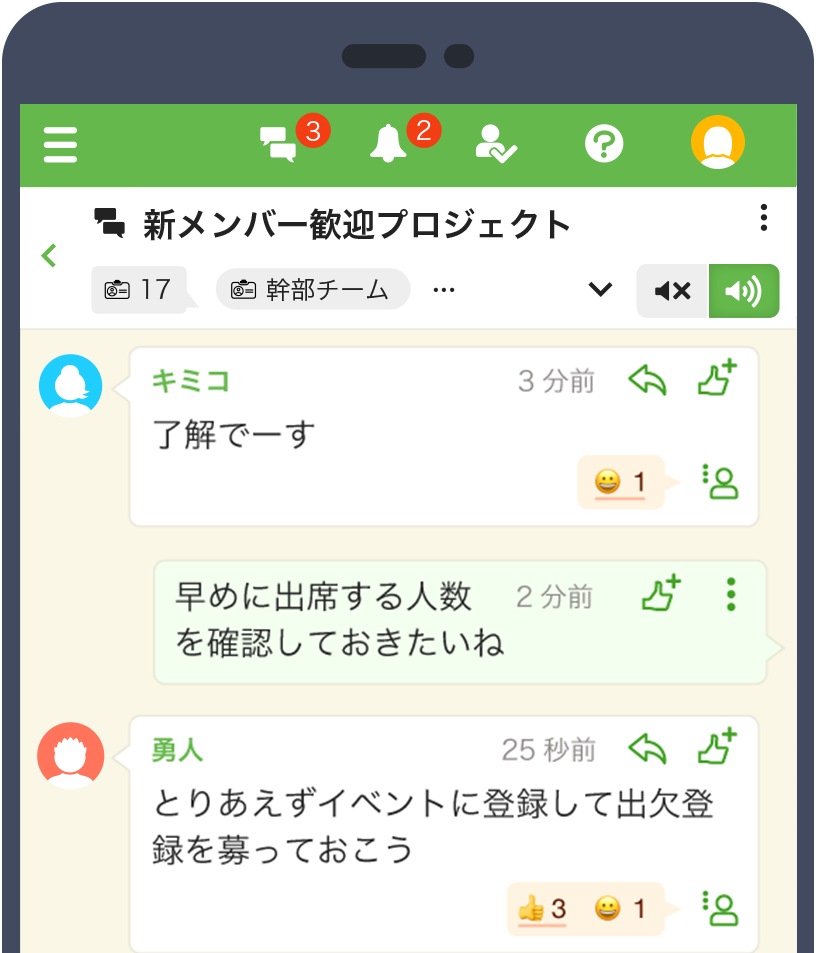The width and height of the screenshot is (816, 953).
Task: Open the notifications bell
Action: (x=388, y=145)
